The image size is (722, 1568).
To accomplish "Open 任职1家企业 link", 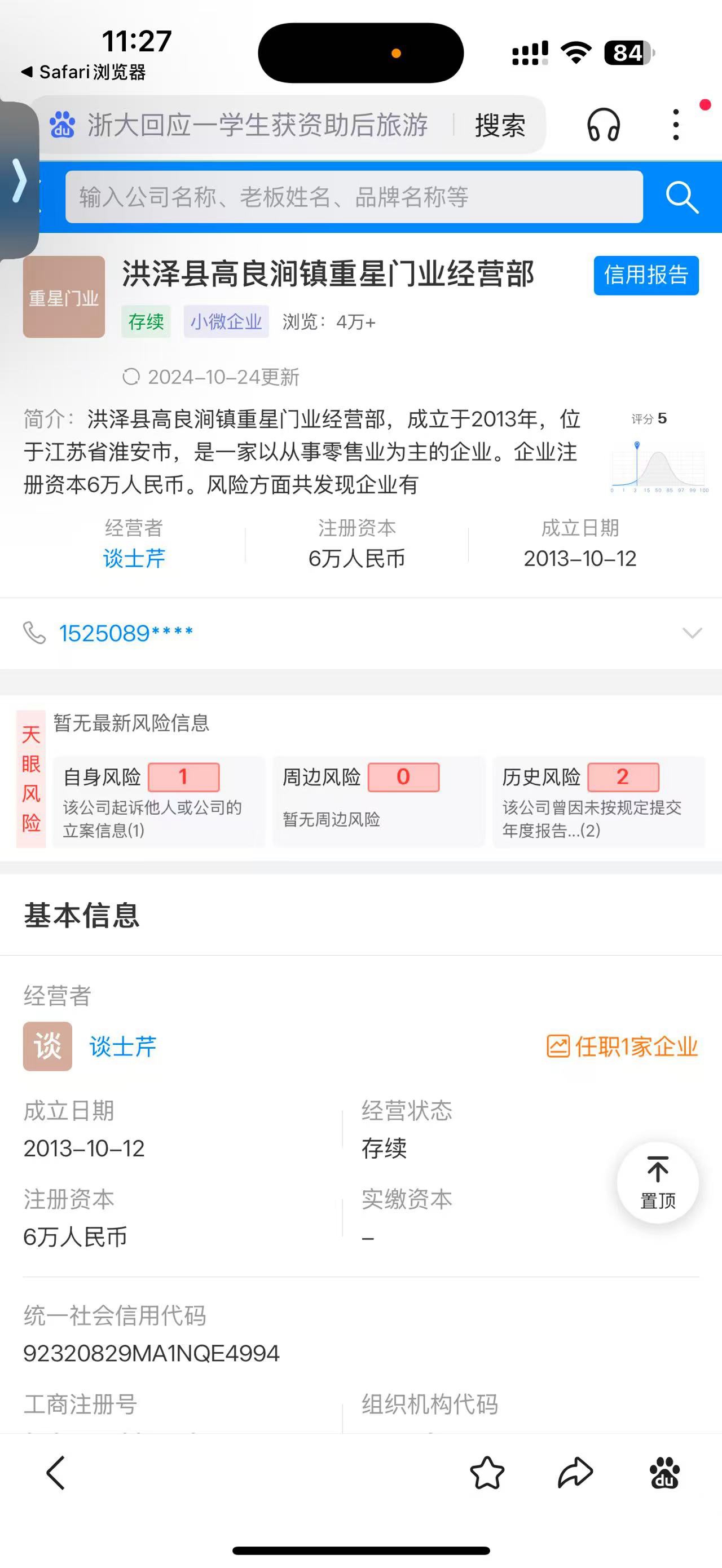I will tap(622, 1046).
